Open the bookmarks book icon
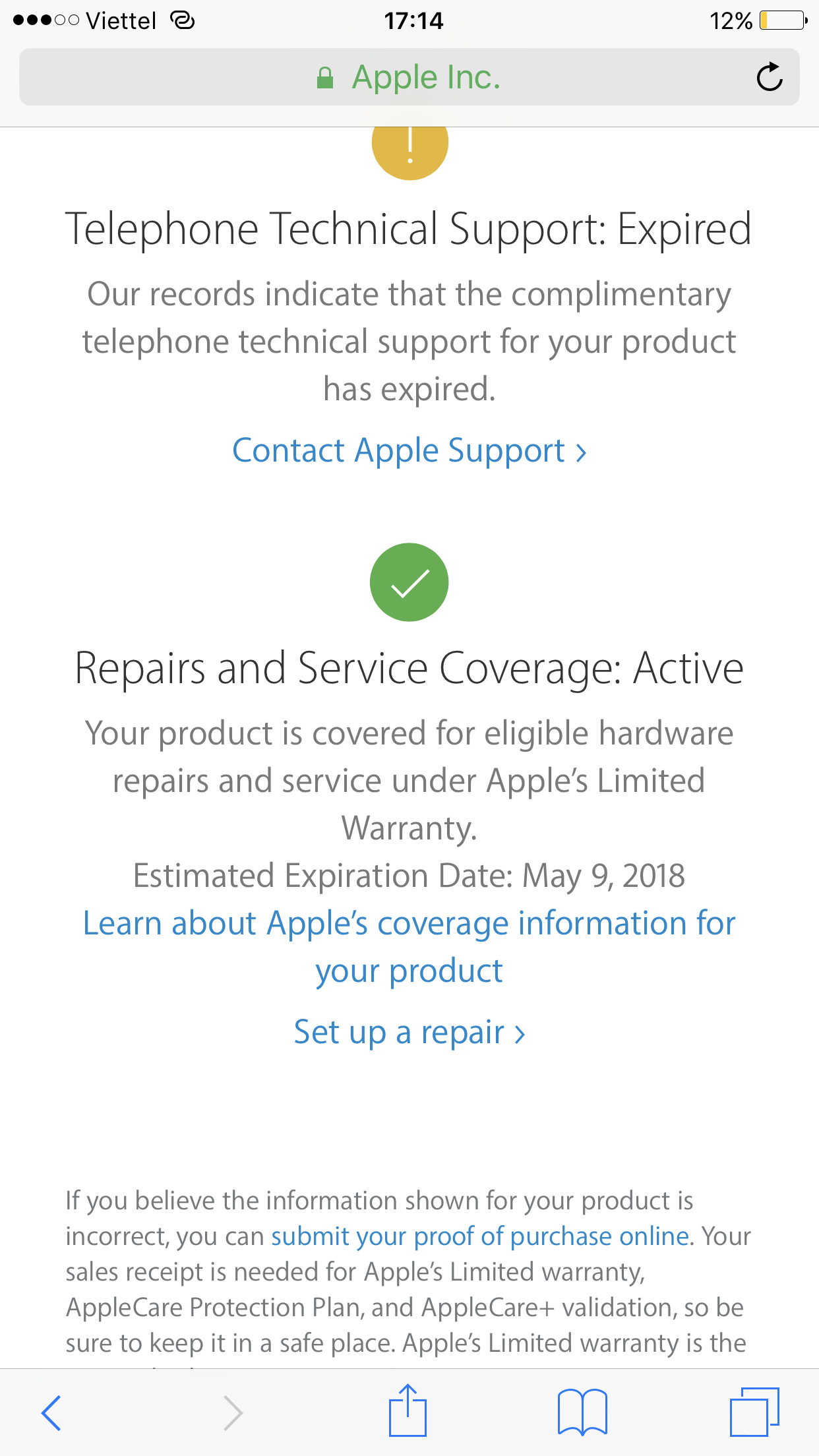 coord(582,1412)
